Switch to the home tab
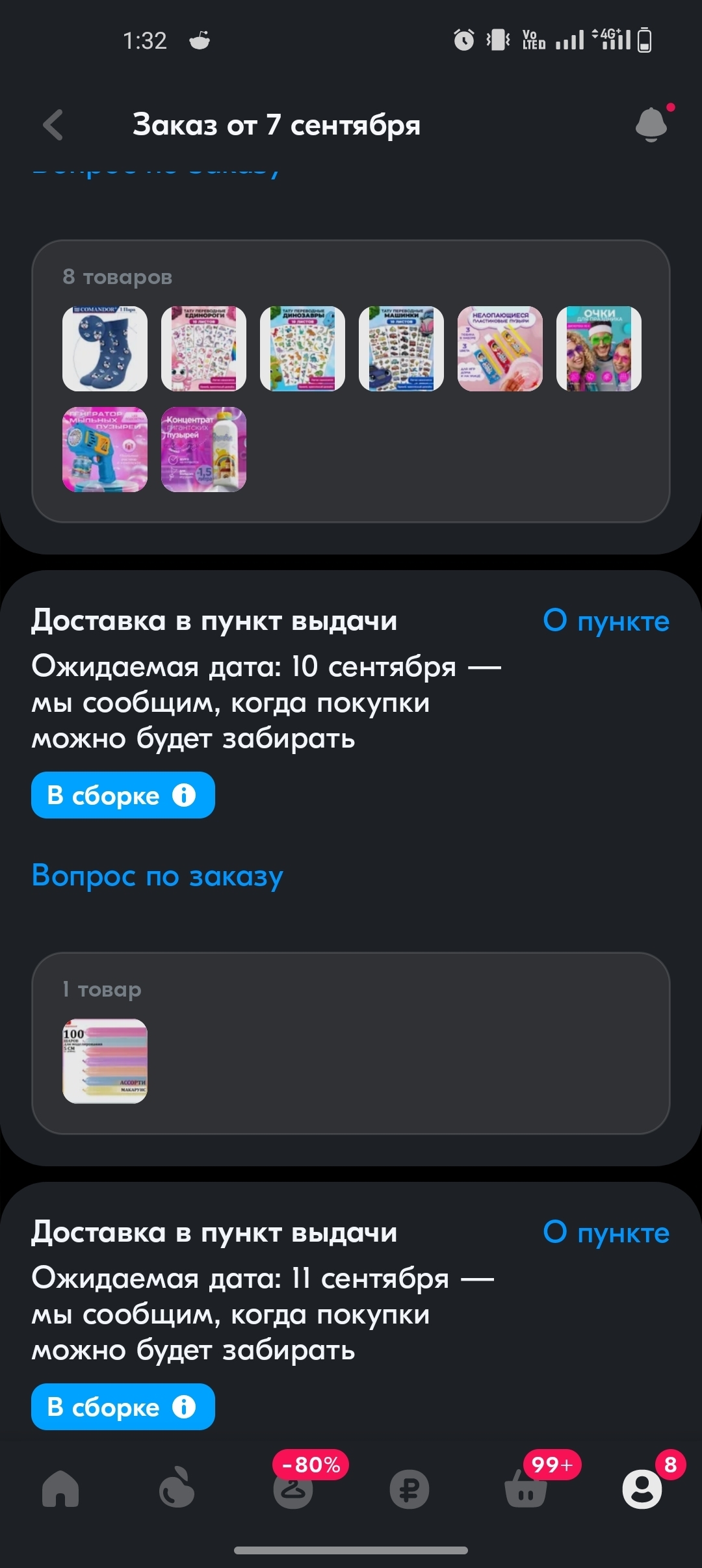 pos(60,1489)
